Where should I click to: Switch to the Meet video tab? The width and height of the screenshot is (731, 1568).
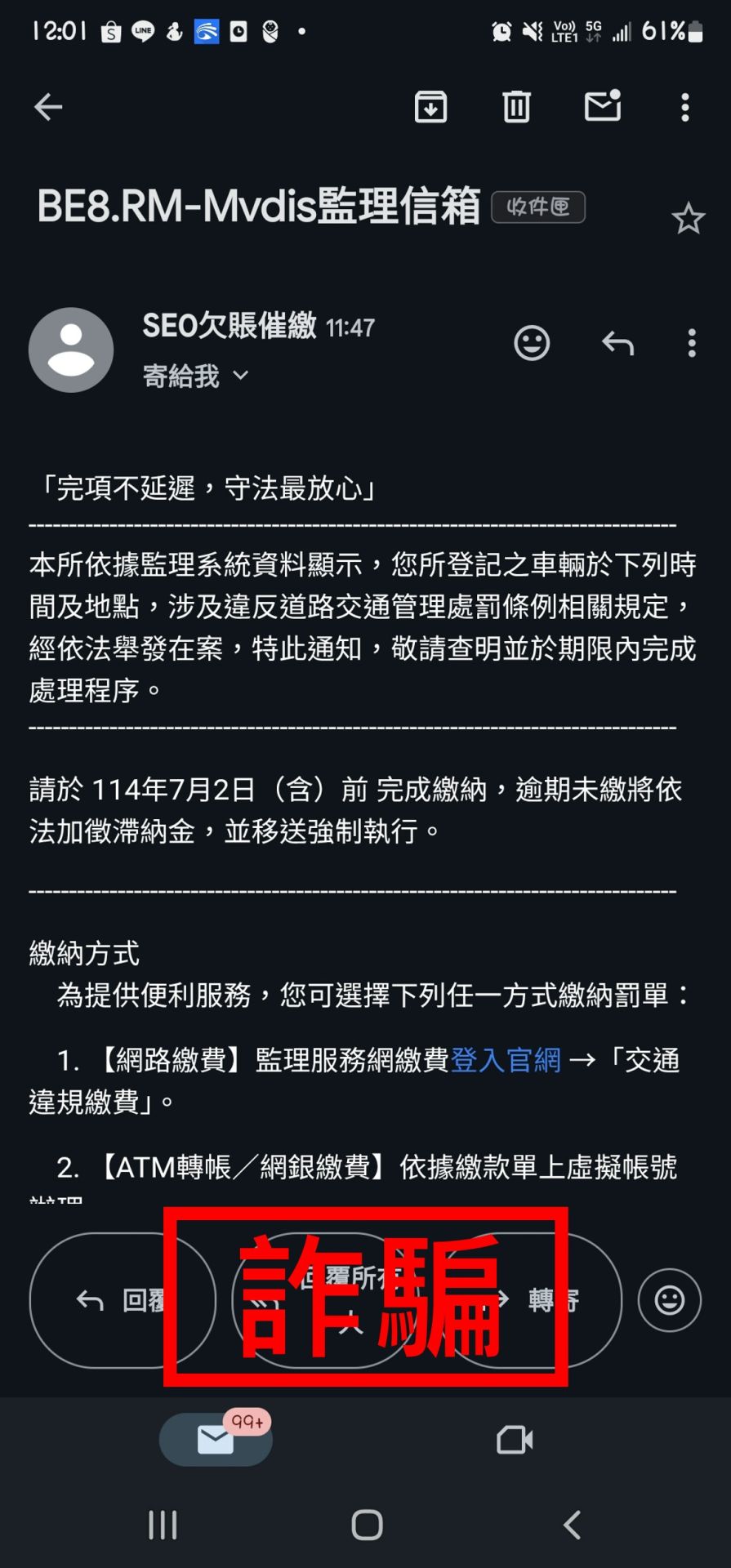click(x=515, y=1440)
